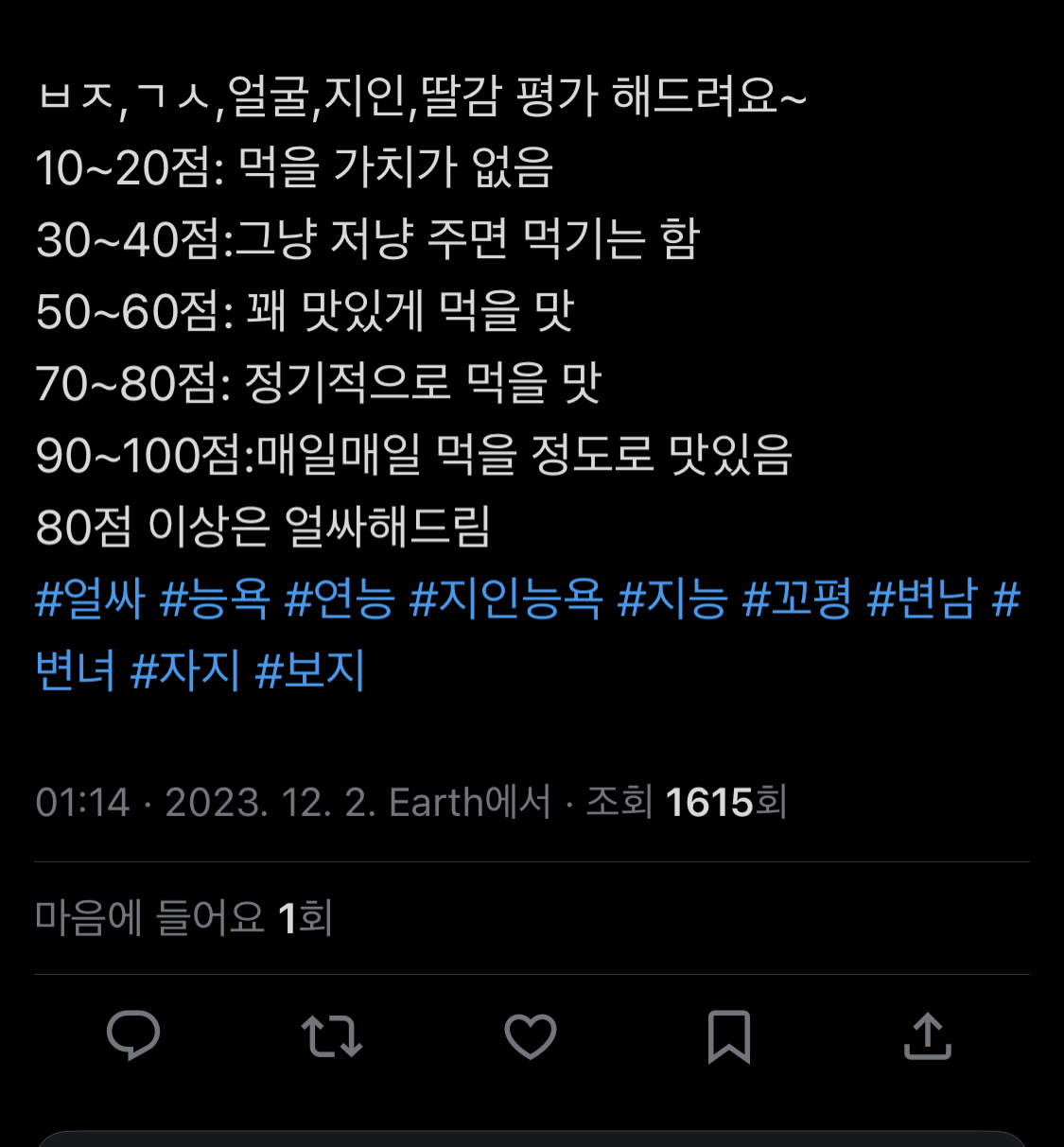The width and height of the screenshot is (1064, 1147).
Task: Repost this post using the retweet icon
Action: coord(331,1035)
